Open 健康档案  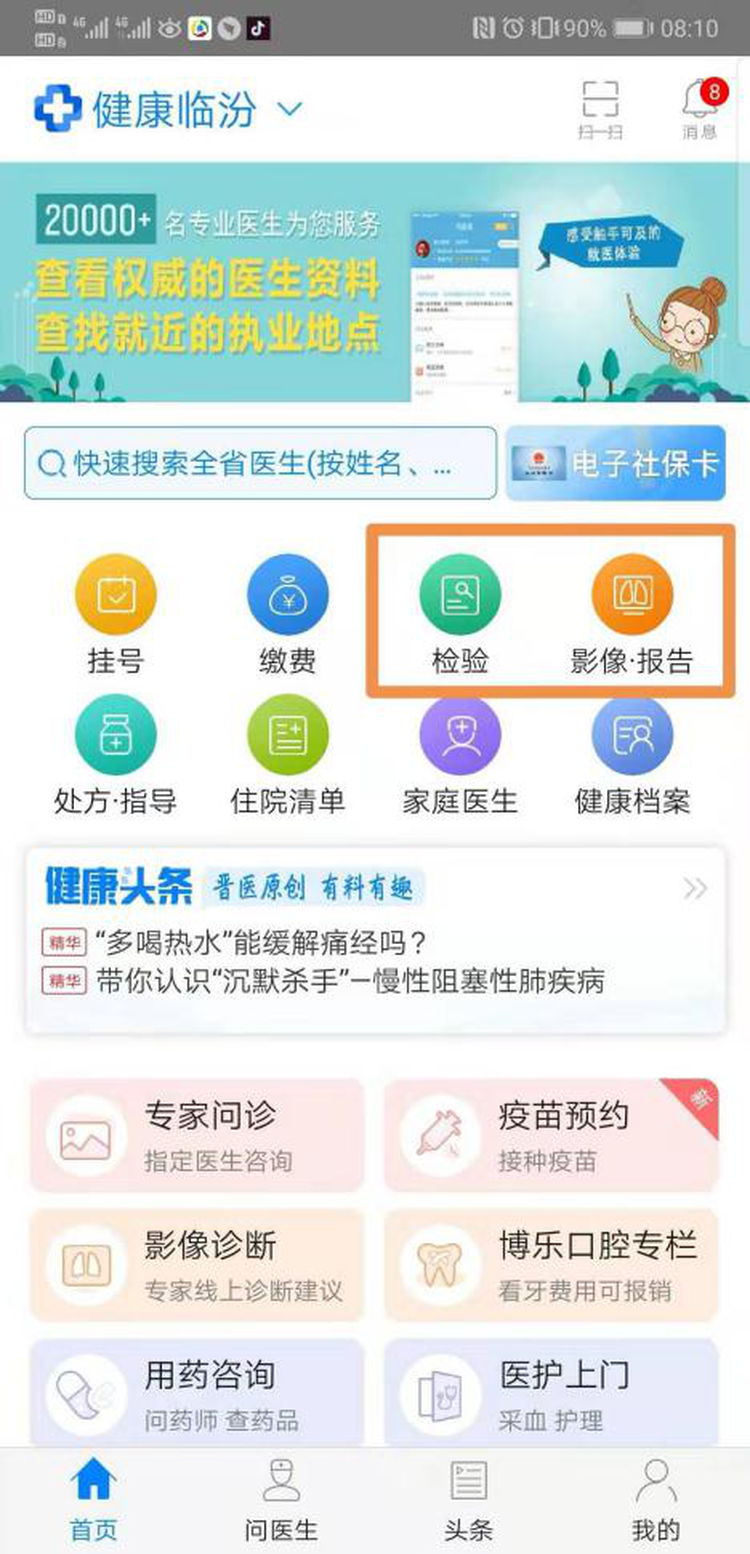coord(631,753)
